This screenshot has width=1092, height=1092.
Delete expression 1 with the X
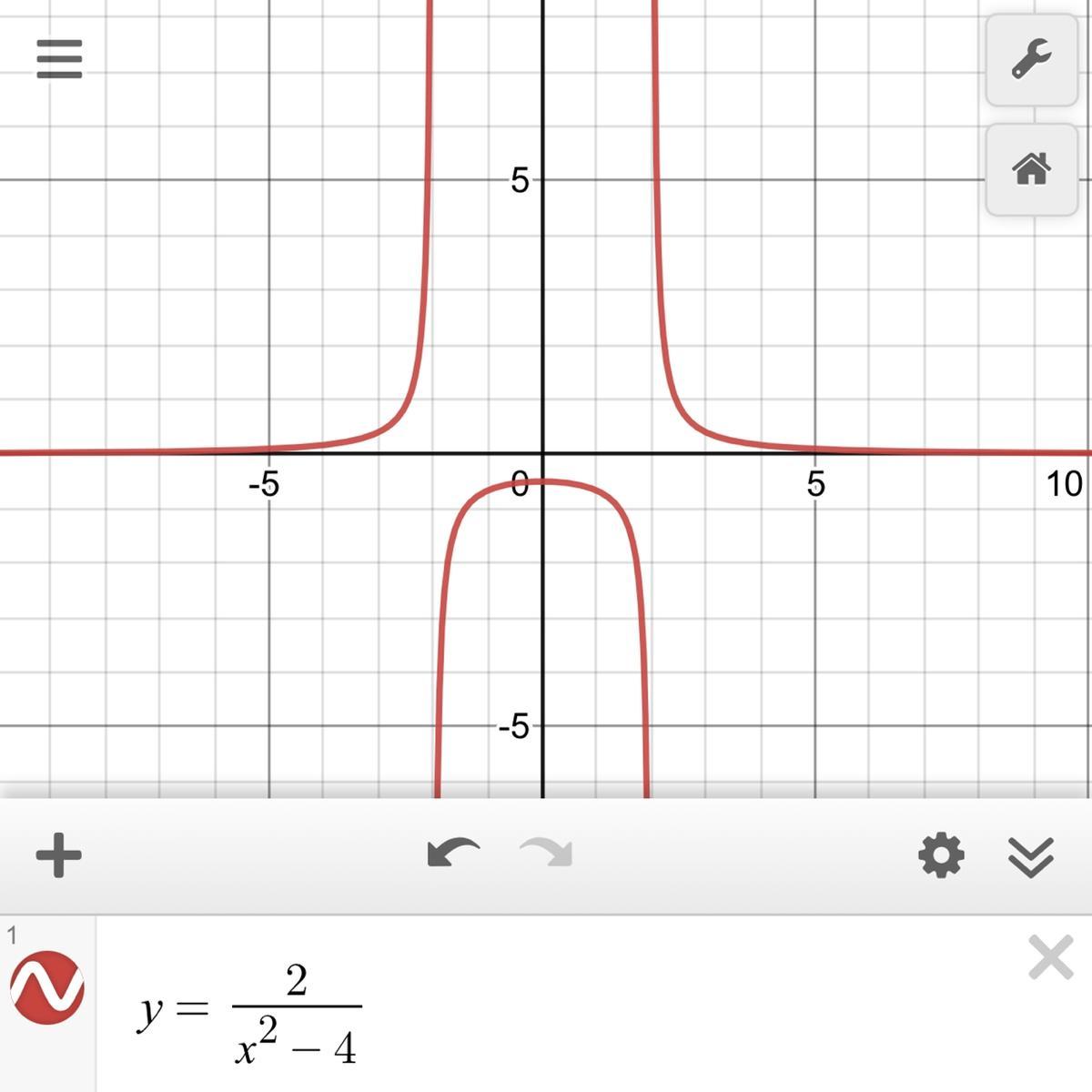pos(1050,958)
